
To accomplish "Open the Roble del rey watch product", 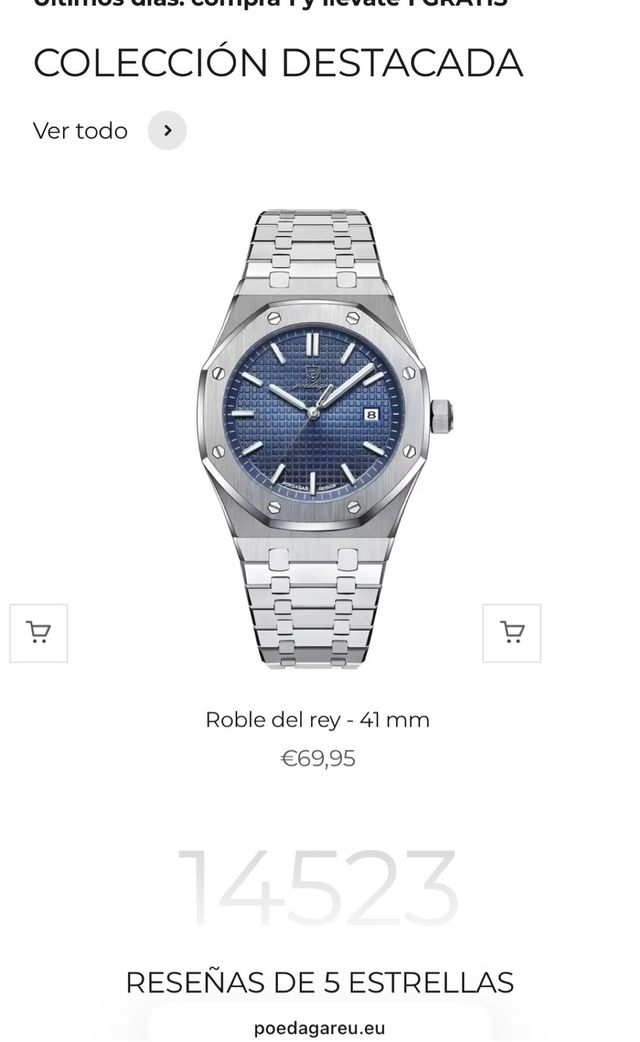I will coord(318,440).
